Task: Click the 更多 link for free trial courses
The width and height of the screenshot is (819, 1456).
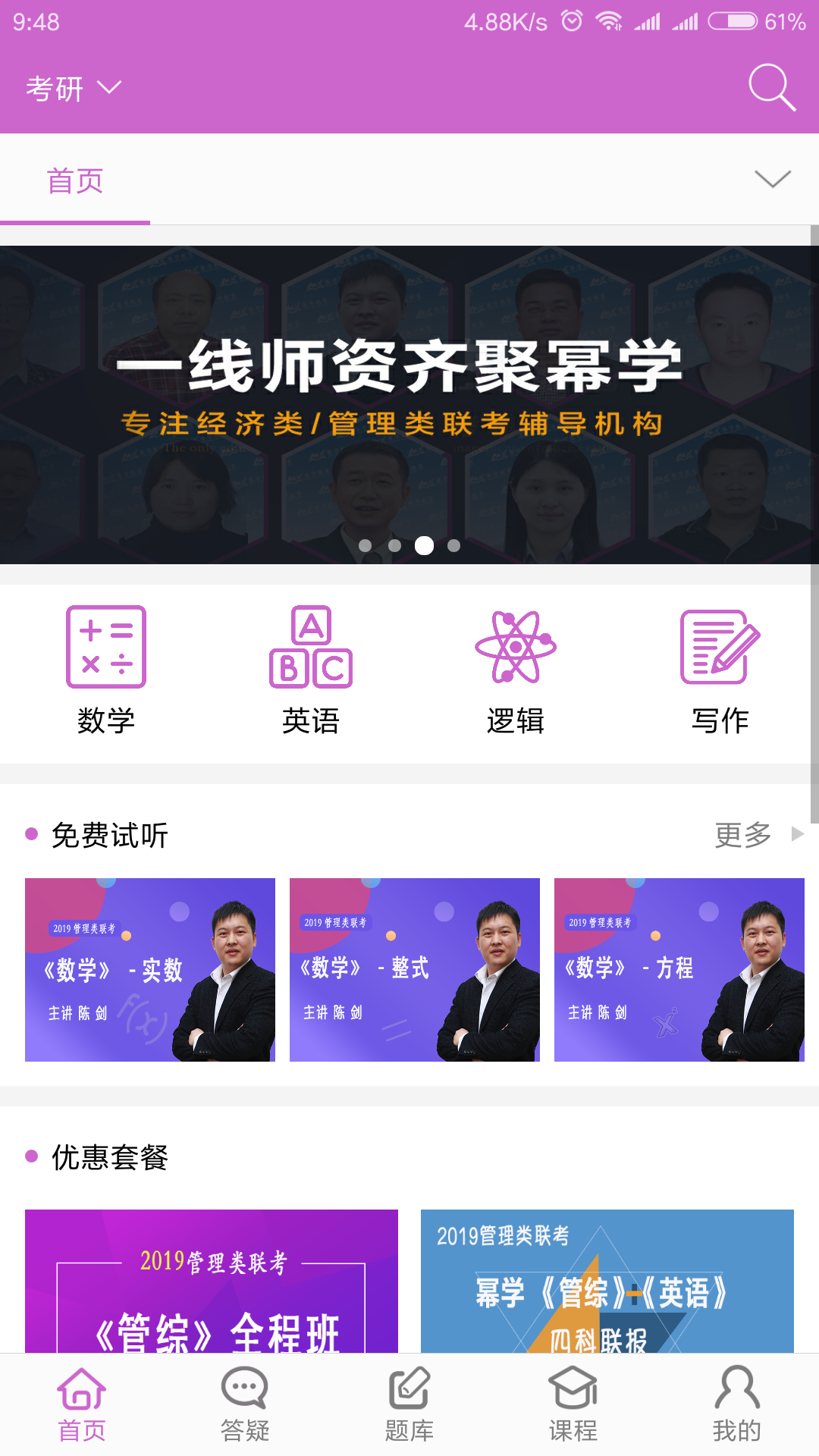Action: click(x=742, y=835)
